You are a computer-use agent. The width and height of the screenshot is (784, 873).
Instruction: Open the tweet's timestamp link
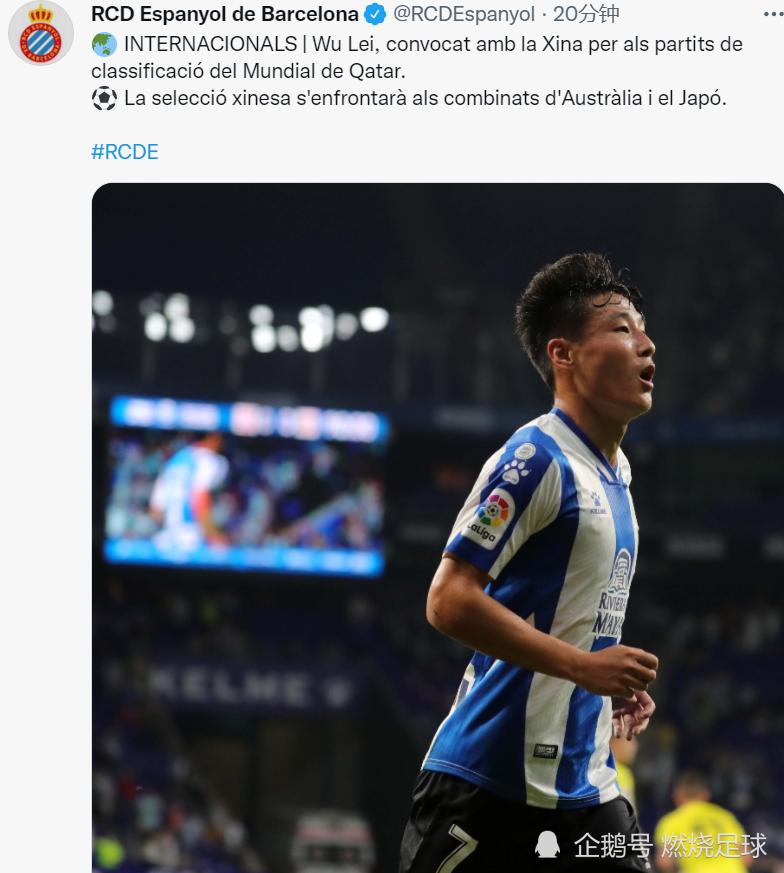coord(586,14)
